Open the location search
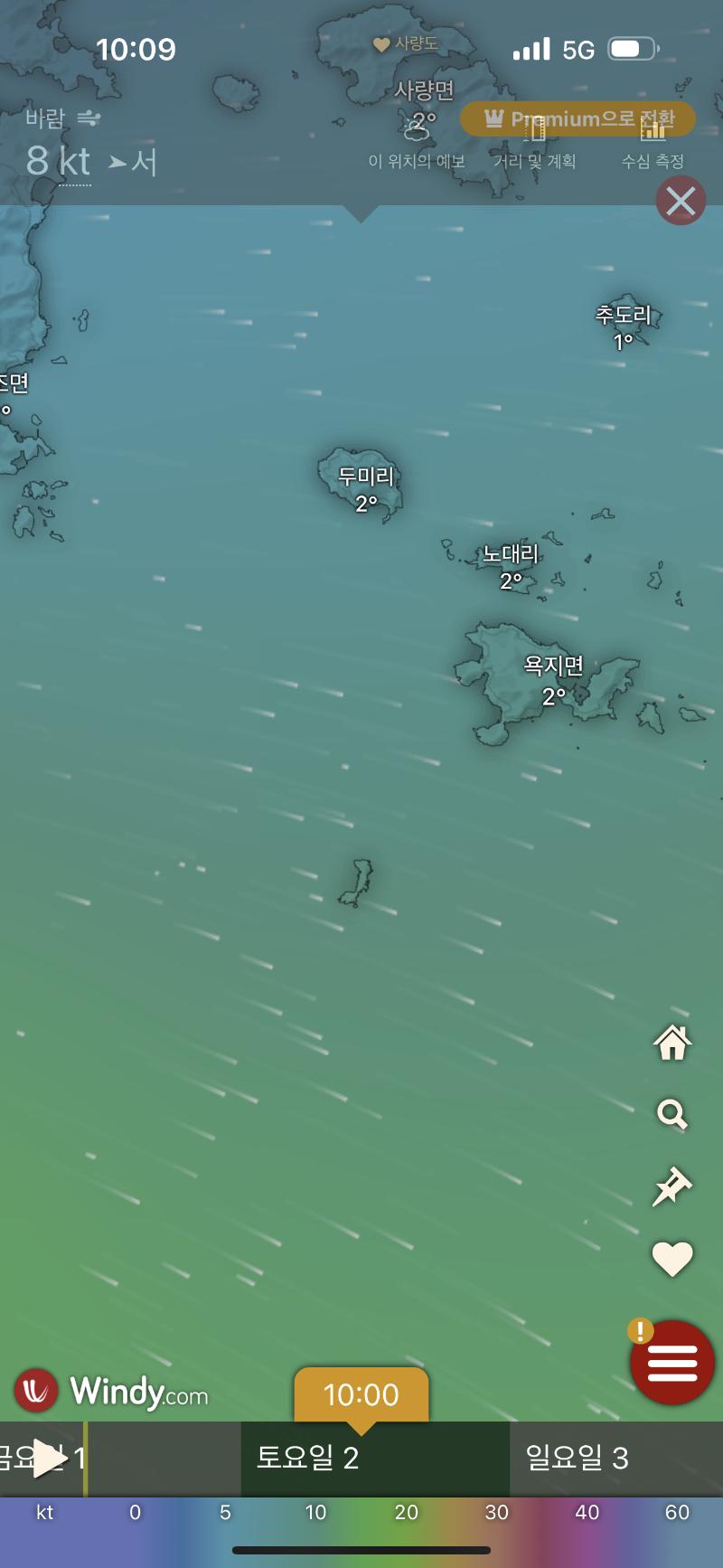Viewport: 723px width, 1568px height. tap(672, 1114)
